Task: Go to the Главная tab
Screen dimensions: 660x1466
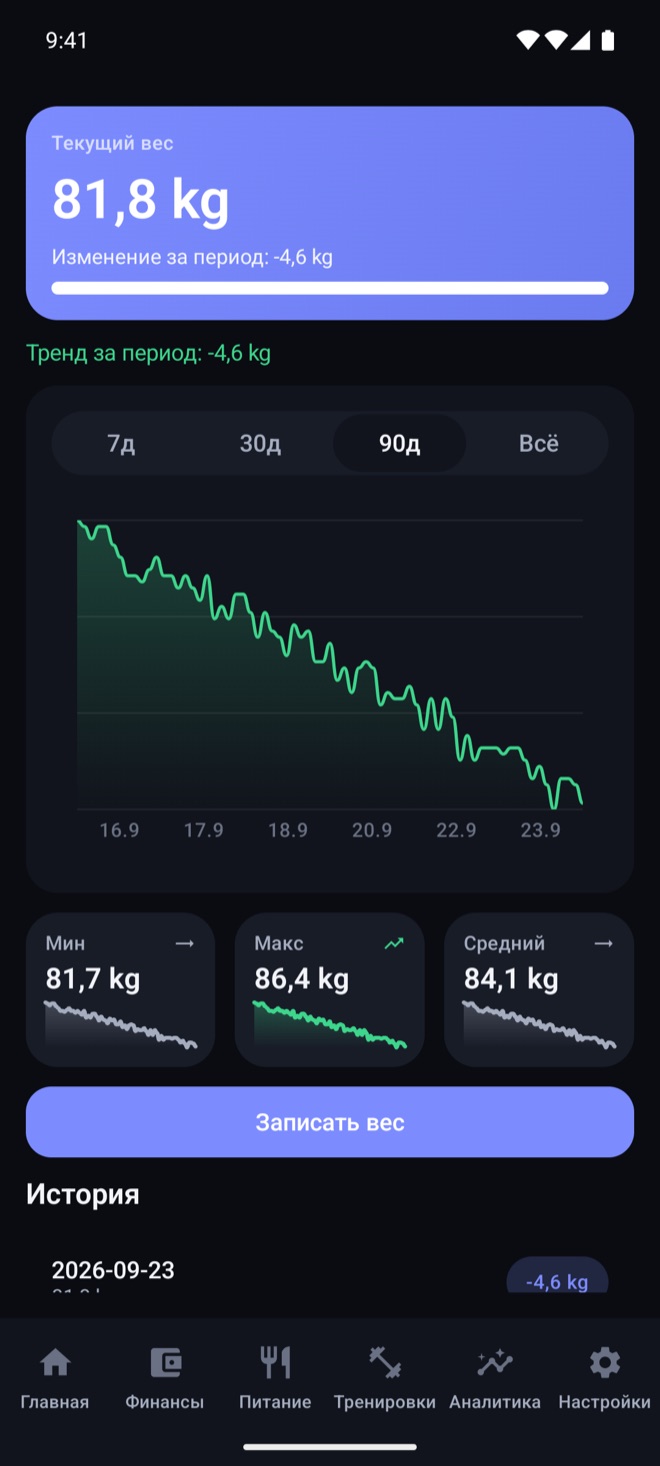Action: point(55,1378)
